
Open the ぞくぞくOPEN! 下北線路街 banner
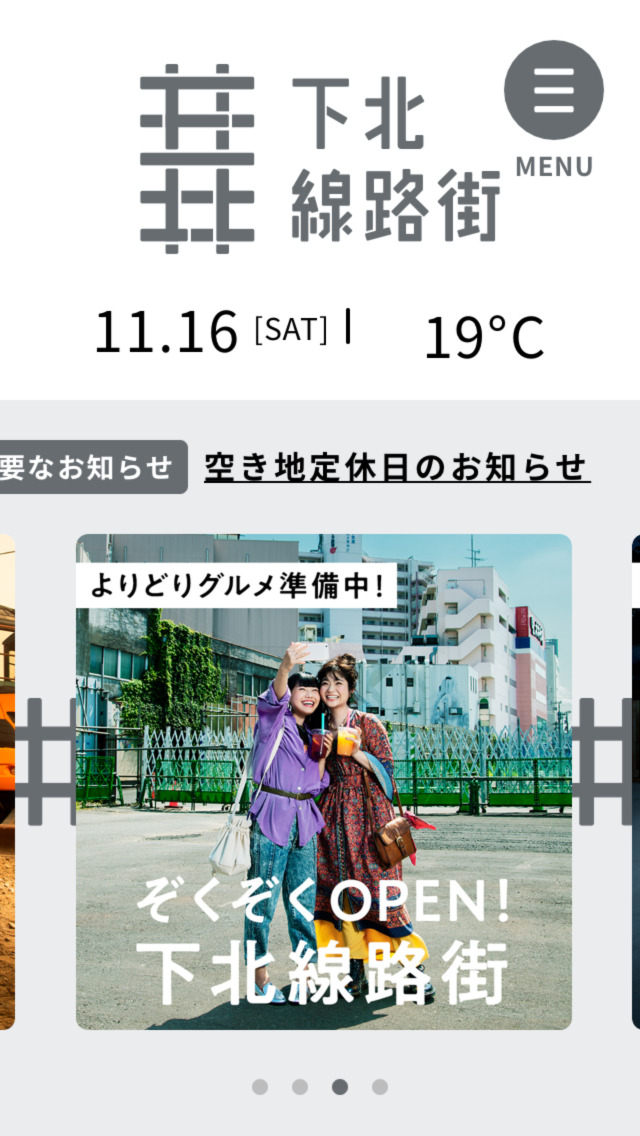(324, 781)
